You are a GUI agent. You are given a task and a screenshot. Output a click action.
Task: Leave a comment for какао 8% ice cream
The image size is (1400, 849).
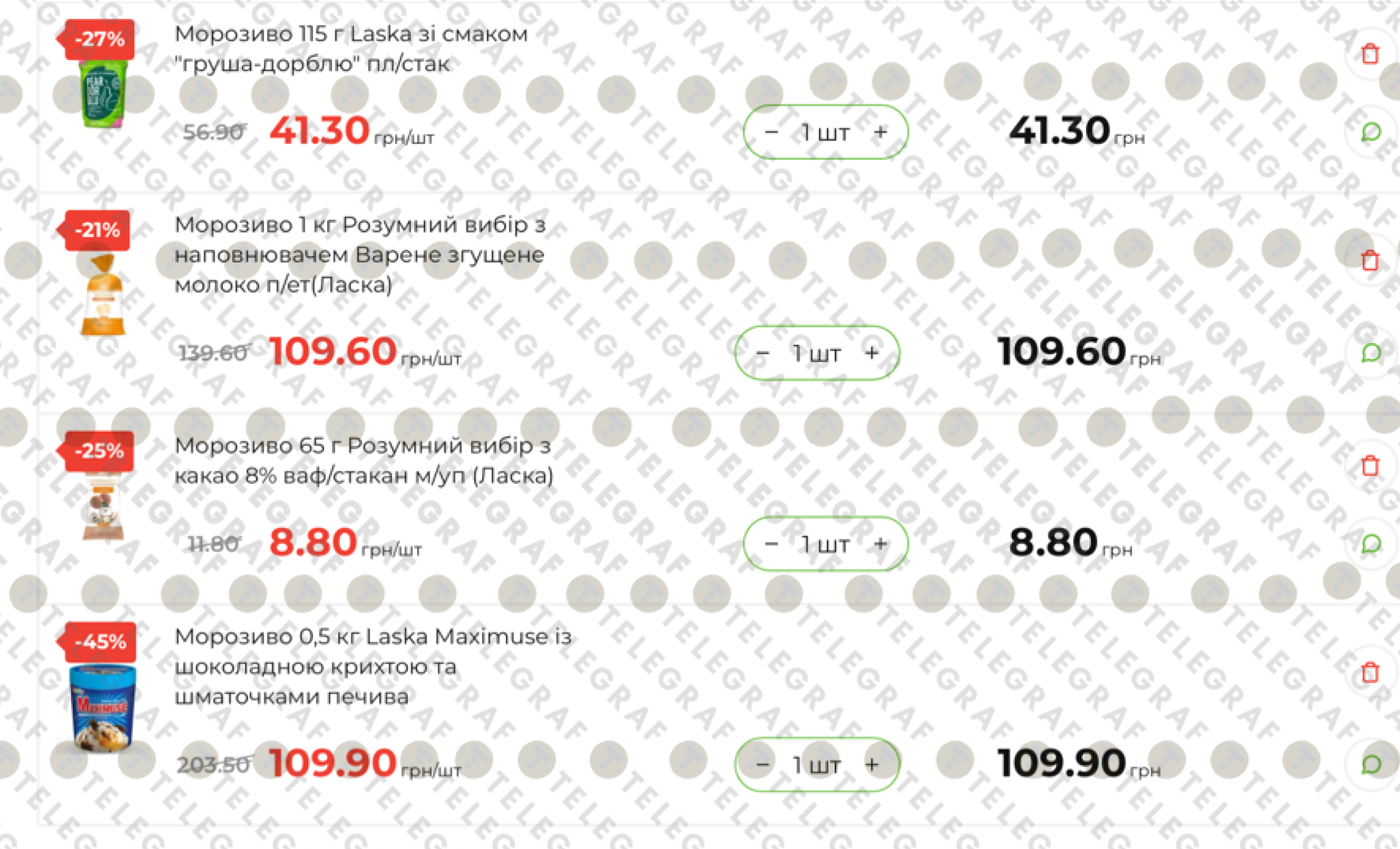coord(1370,544)
